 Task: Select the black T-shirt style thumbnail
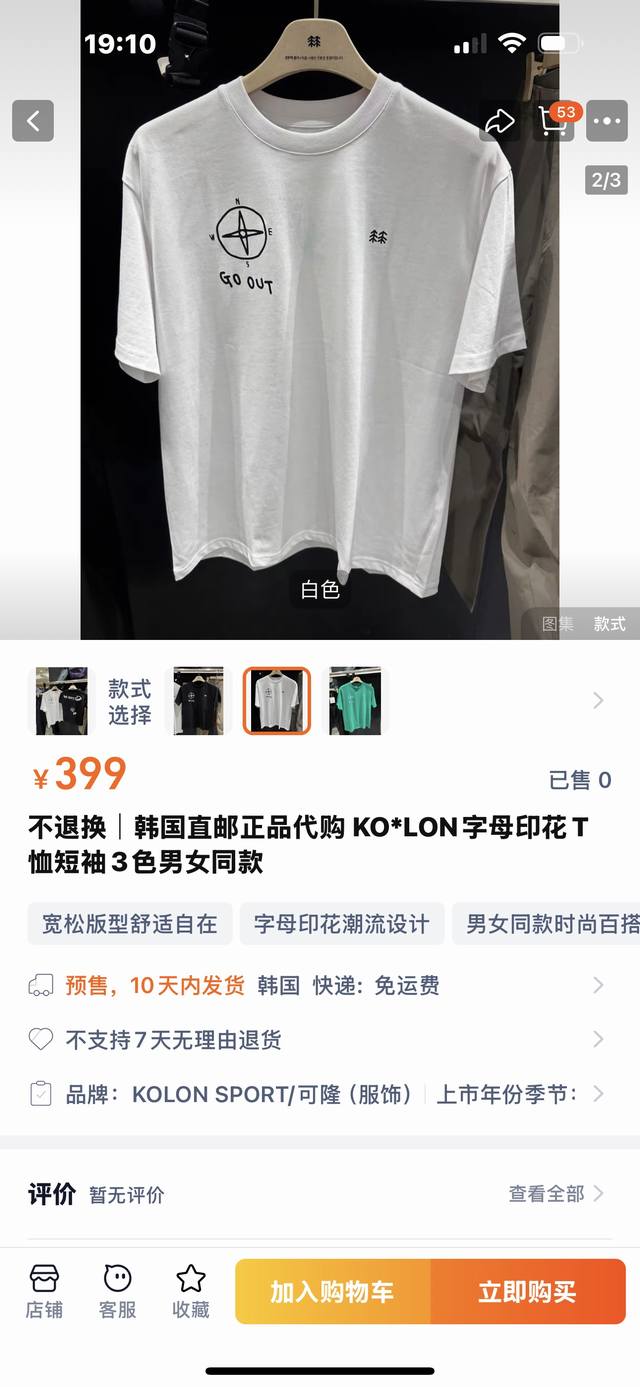(x=198, y=701)
